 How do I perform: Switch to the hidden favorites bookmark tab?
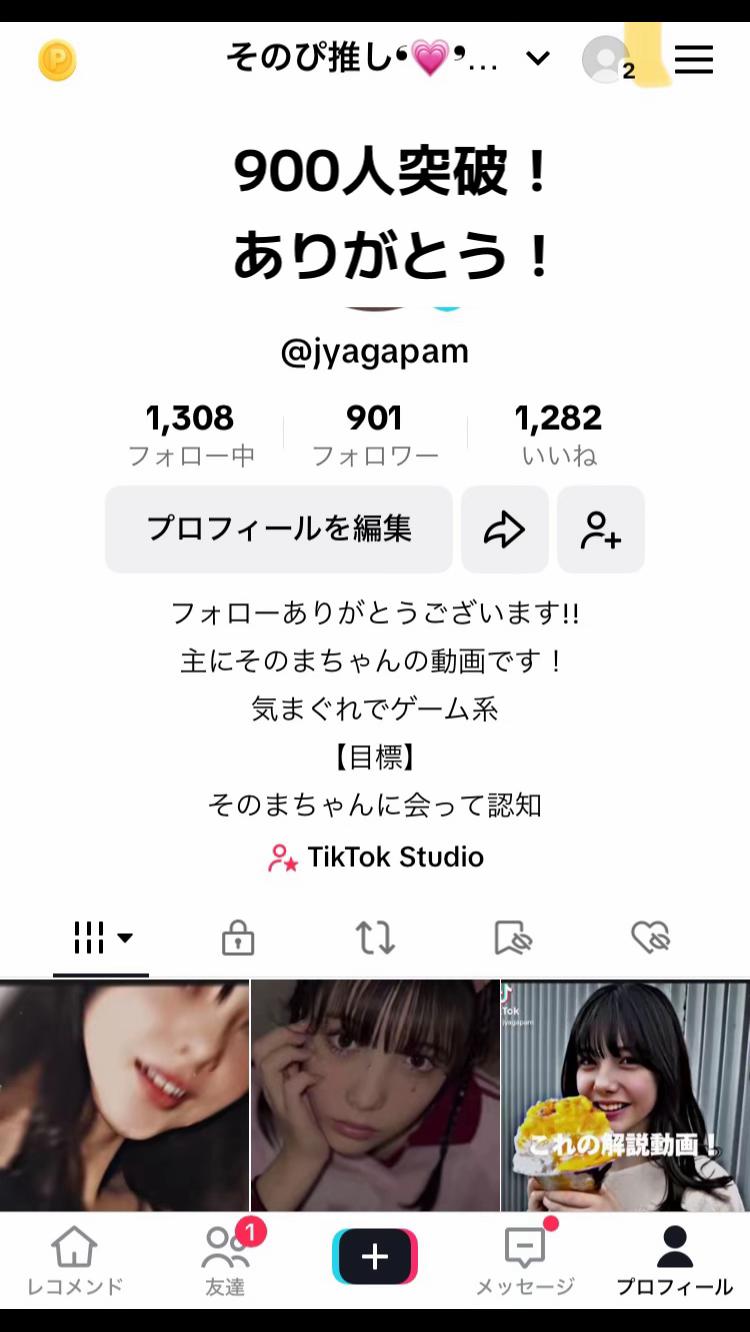pos(513,938)
